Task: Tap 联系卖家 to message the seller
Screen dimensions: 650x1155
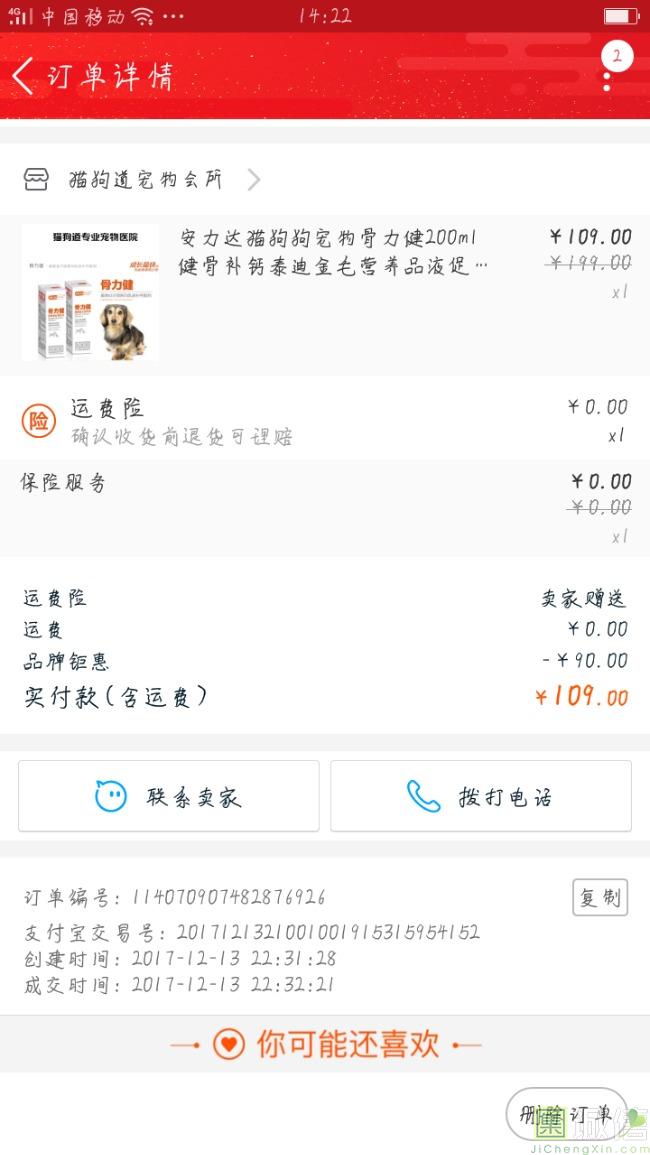Action: (168, 796)
